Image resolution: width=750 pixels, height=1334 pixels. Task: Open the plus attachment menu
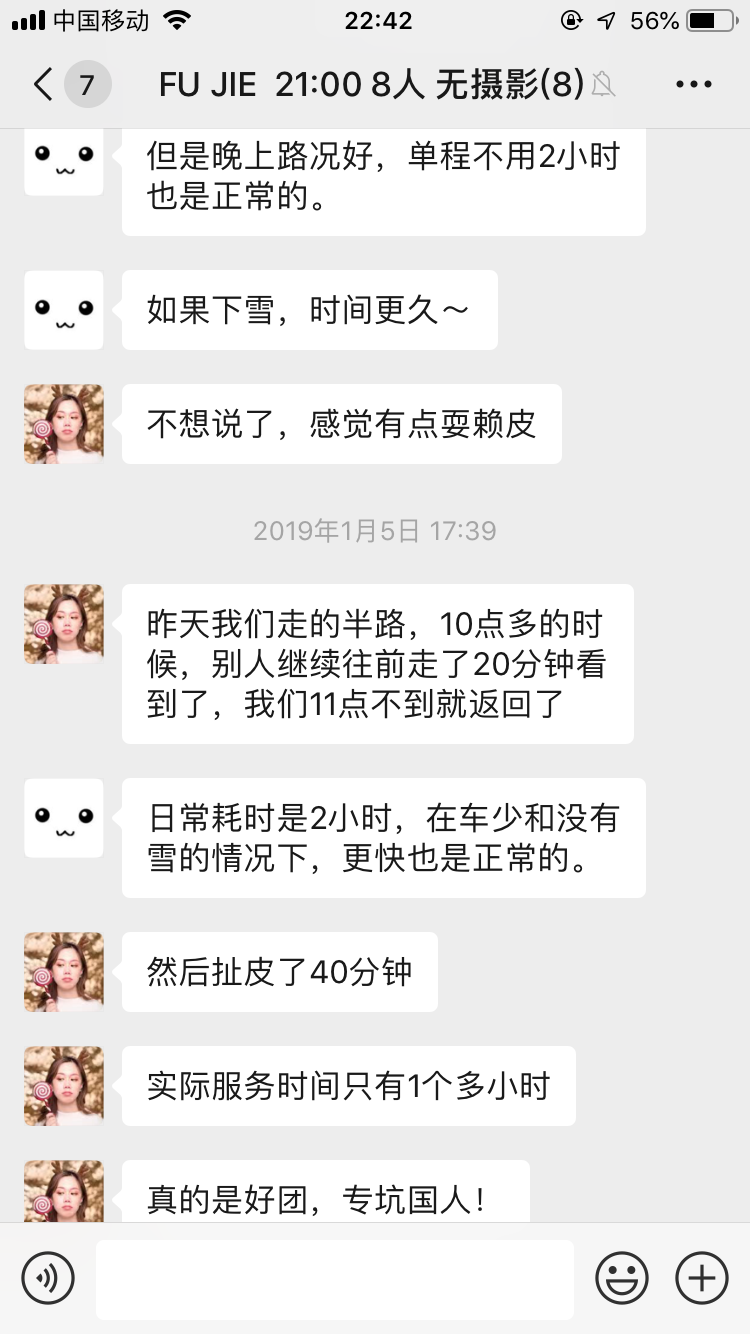point(702,1278)
